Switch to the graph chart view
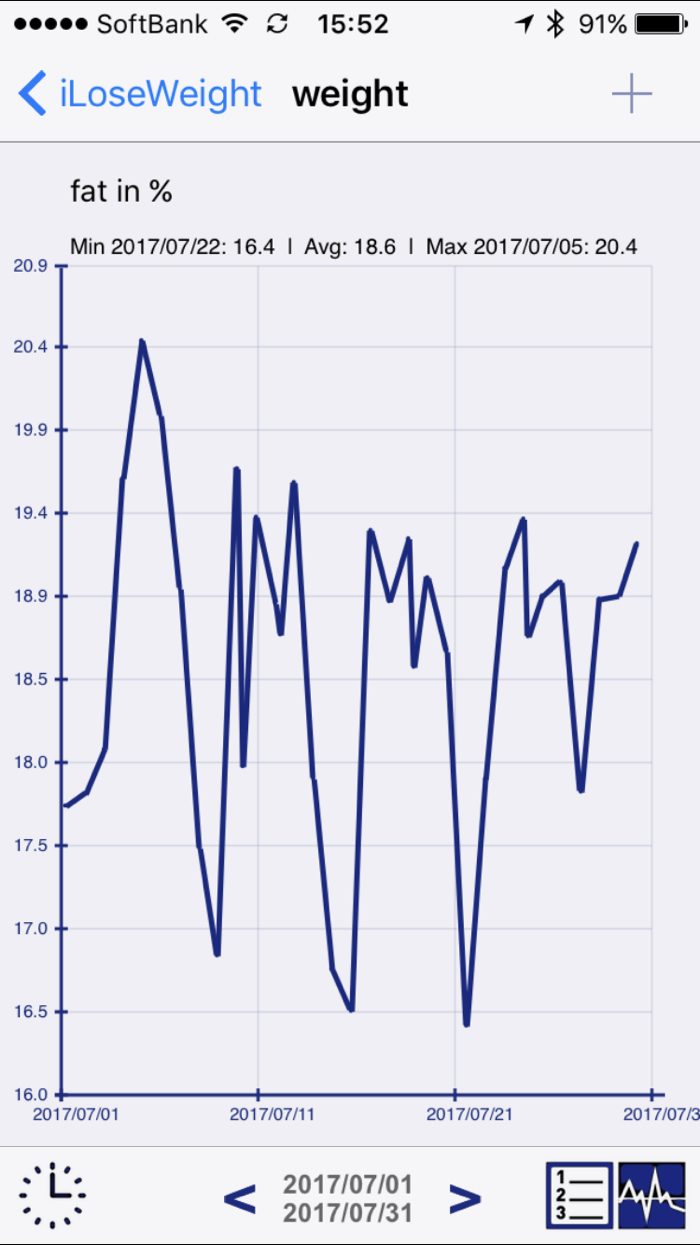This screenshot has width=700, height=1245. click(x=651, y=1196)
